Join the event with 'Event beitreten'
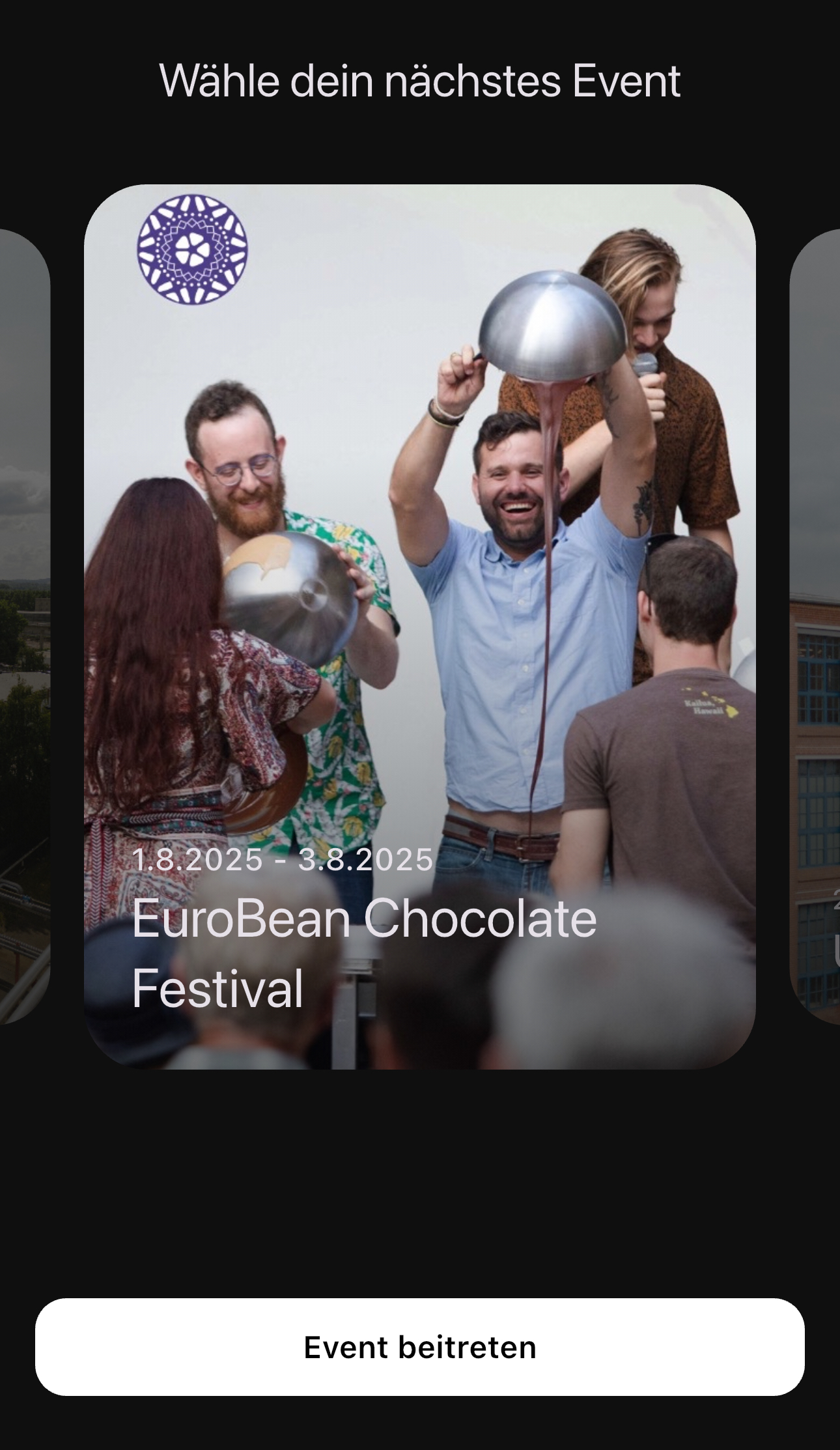The width and height of the screenshot is (840, 1450). [419, 1346]
